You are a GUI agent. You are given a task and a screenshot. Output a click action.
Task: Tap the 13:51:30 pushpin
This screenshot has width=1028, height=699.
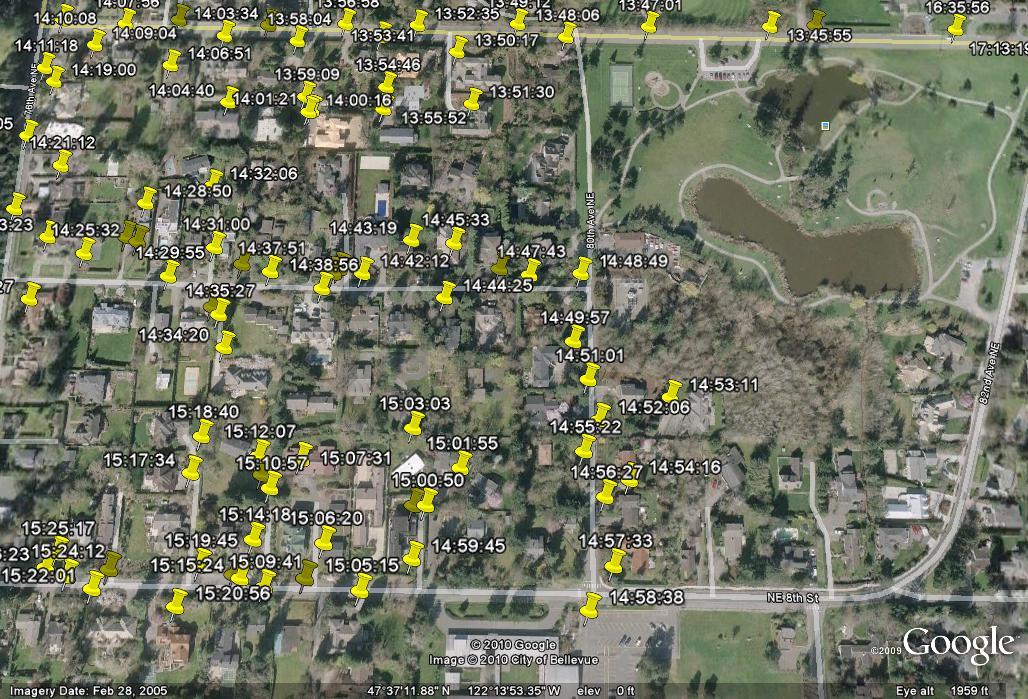click(473, 99)
